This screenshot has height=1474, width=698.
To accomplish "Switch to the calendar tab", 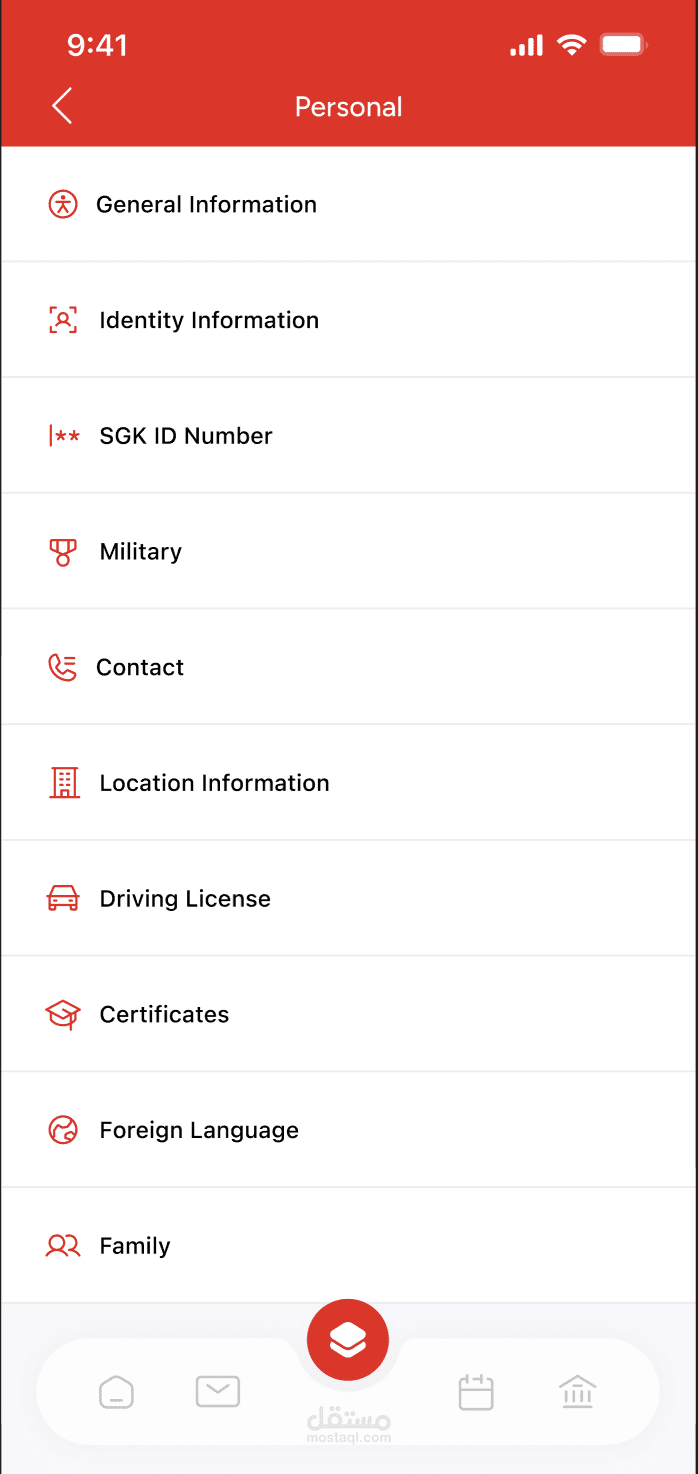I will click(476, 1392).
